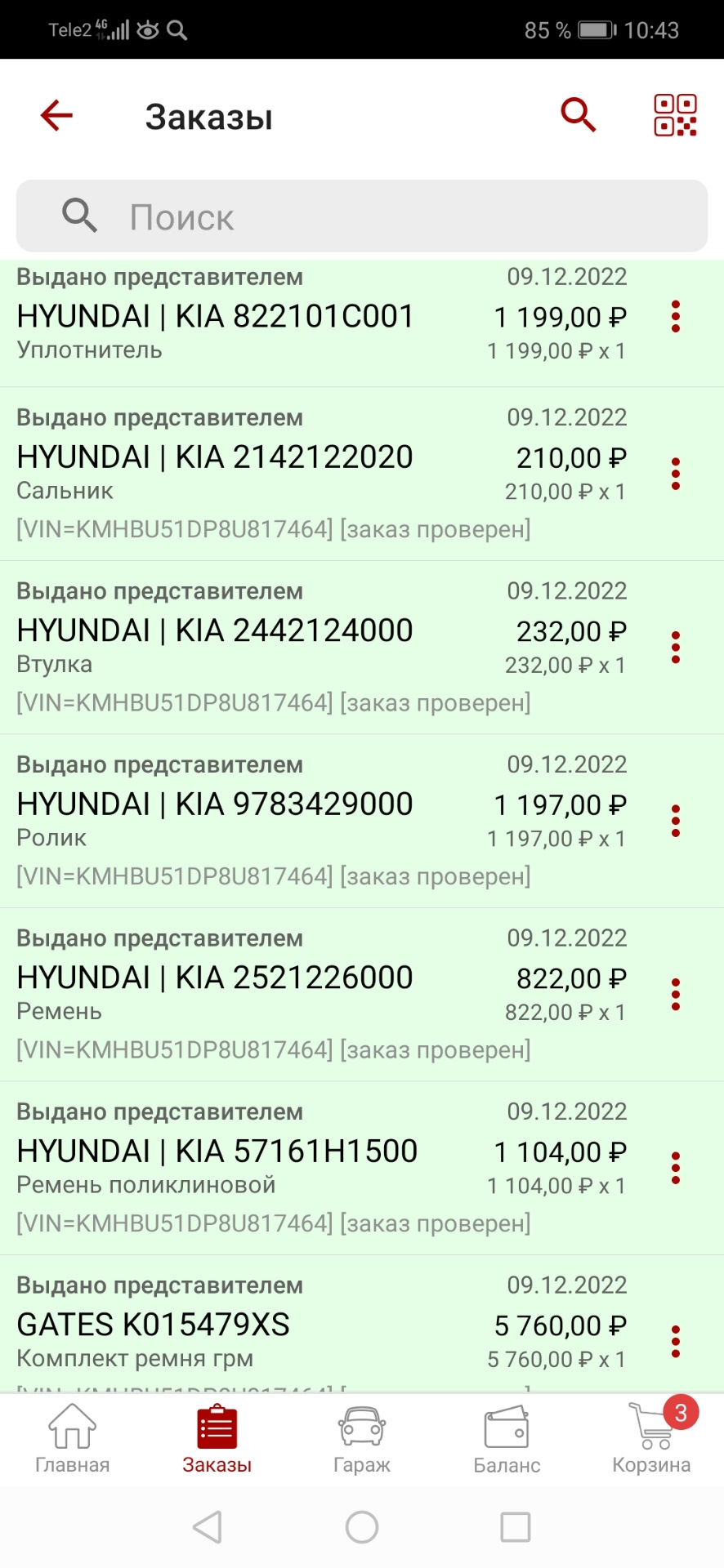This screenshot has width=724, height=1568.
Task: Switch to the Главная tab
Action: coord(72,1439)
